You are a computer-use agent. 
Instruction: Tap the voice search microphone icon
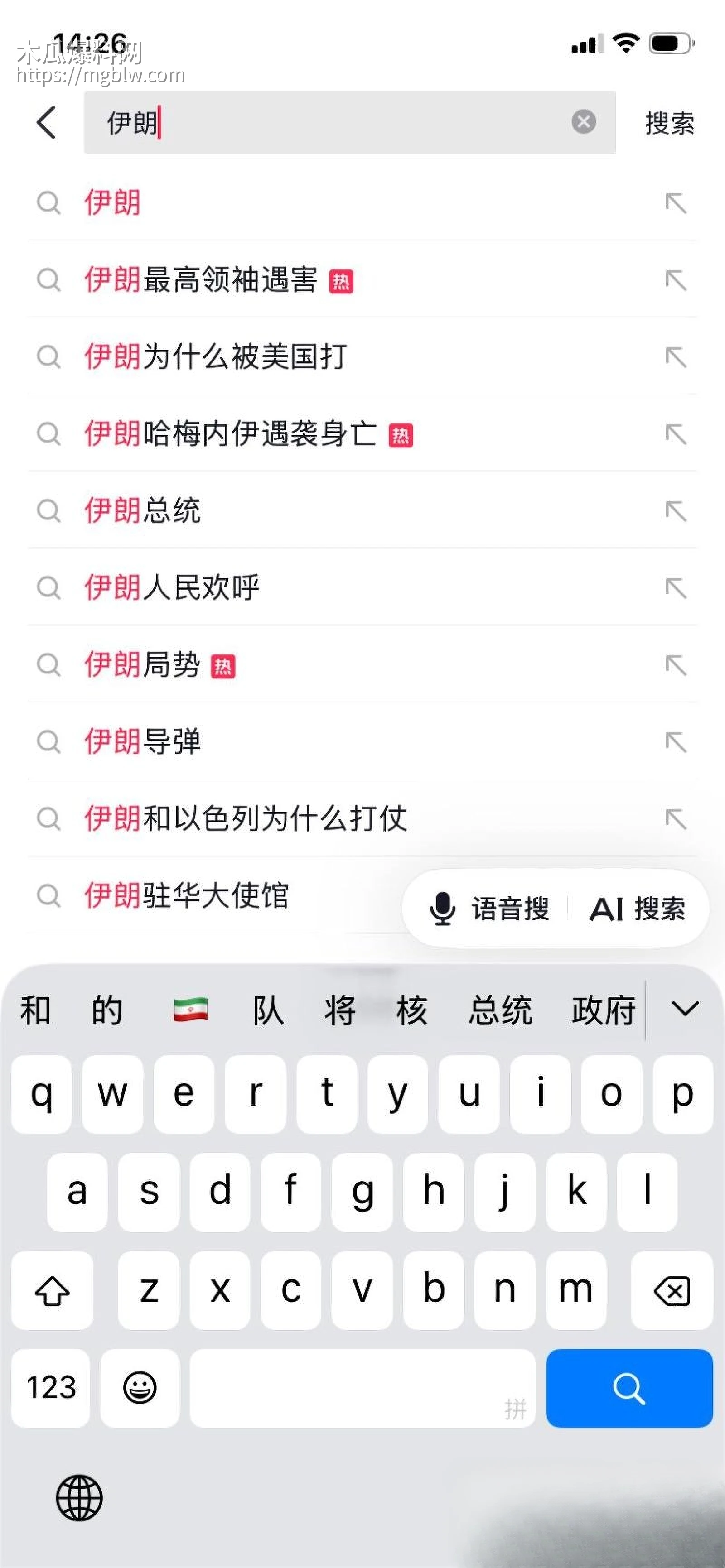(443, 909)
